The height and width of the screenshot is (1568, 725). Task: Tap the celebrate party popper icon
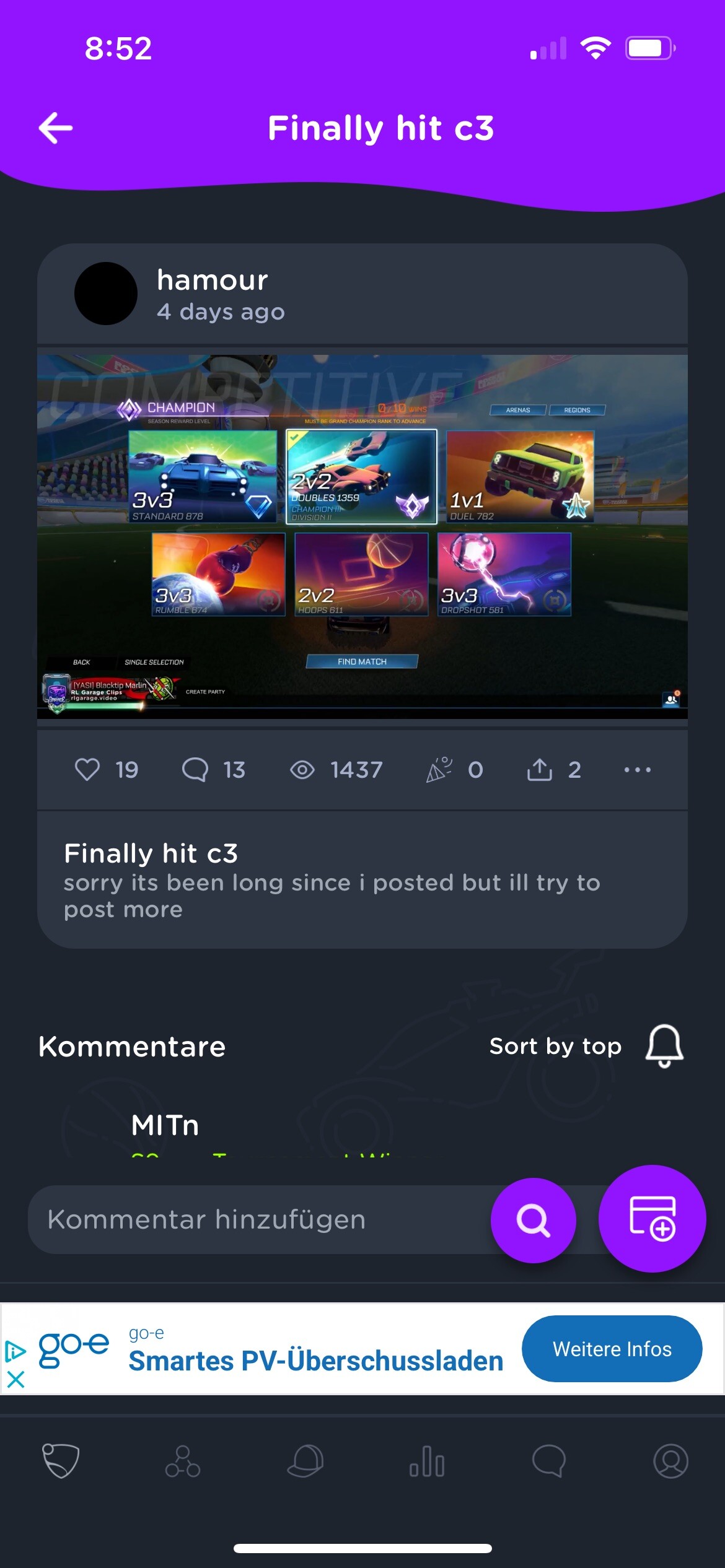[x=439, y=770]
